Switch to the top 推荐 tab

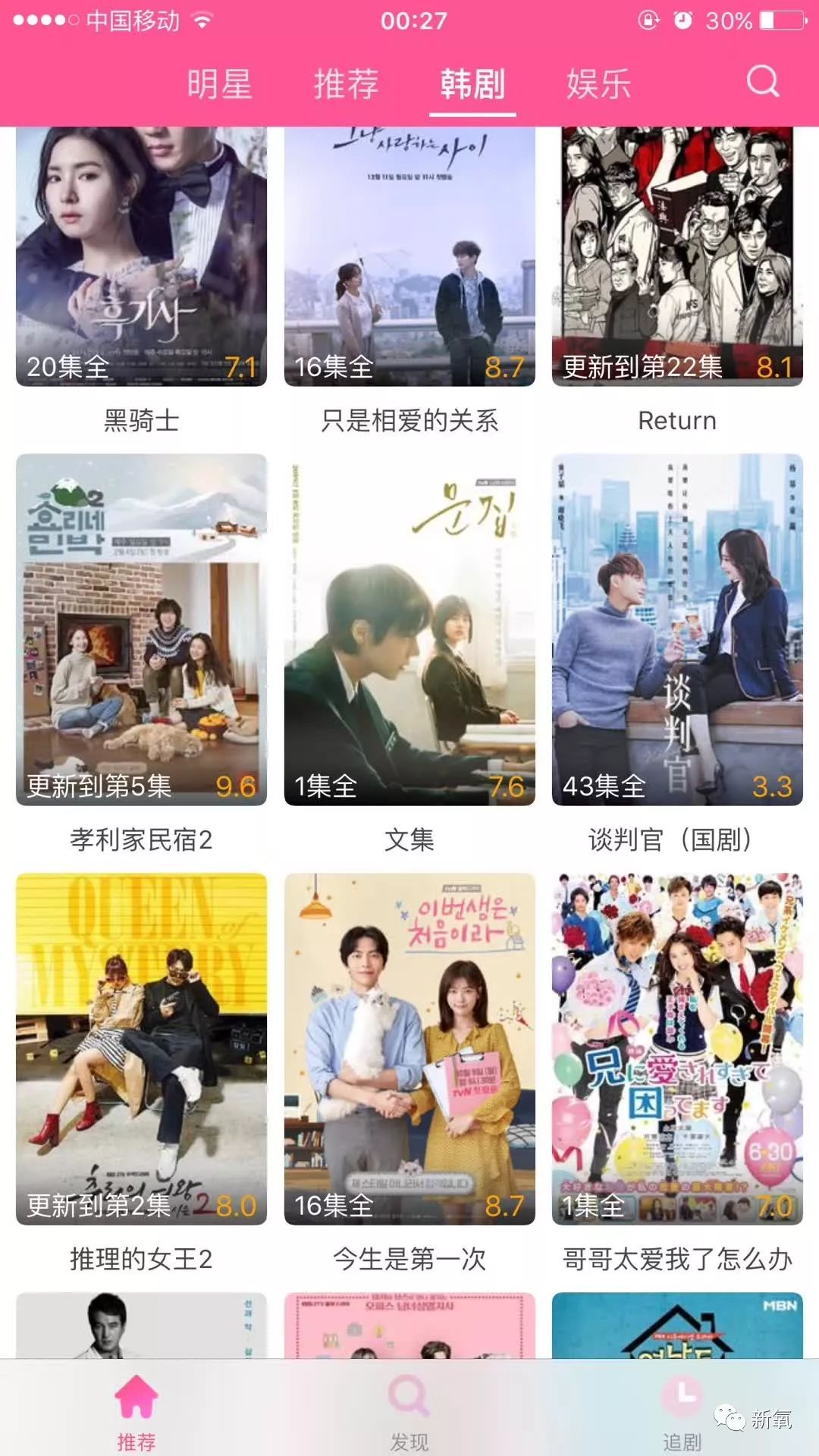(346, 83)
